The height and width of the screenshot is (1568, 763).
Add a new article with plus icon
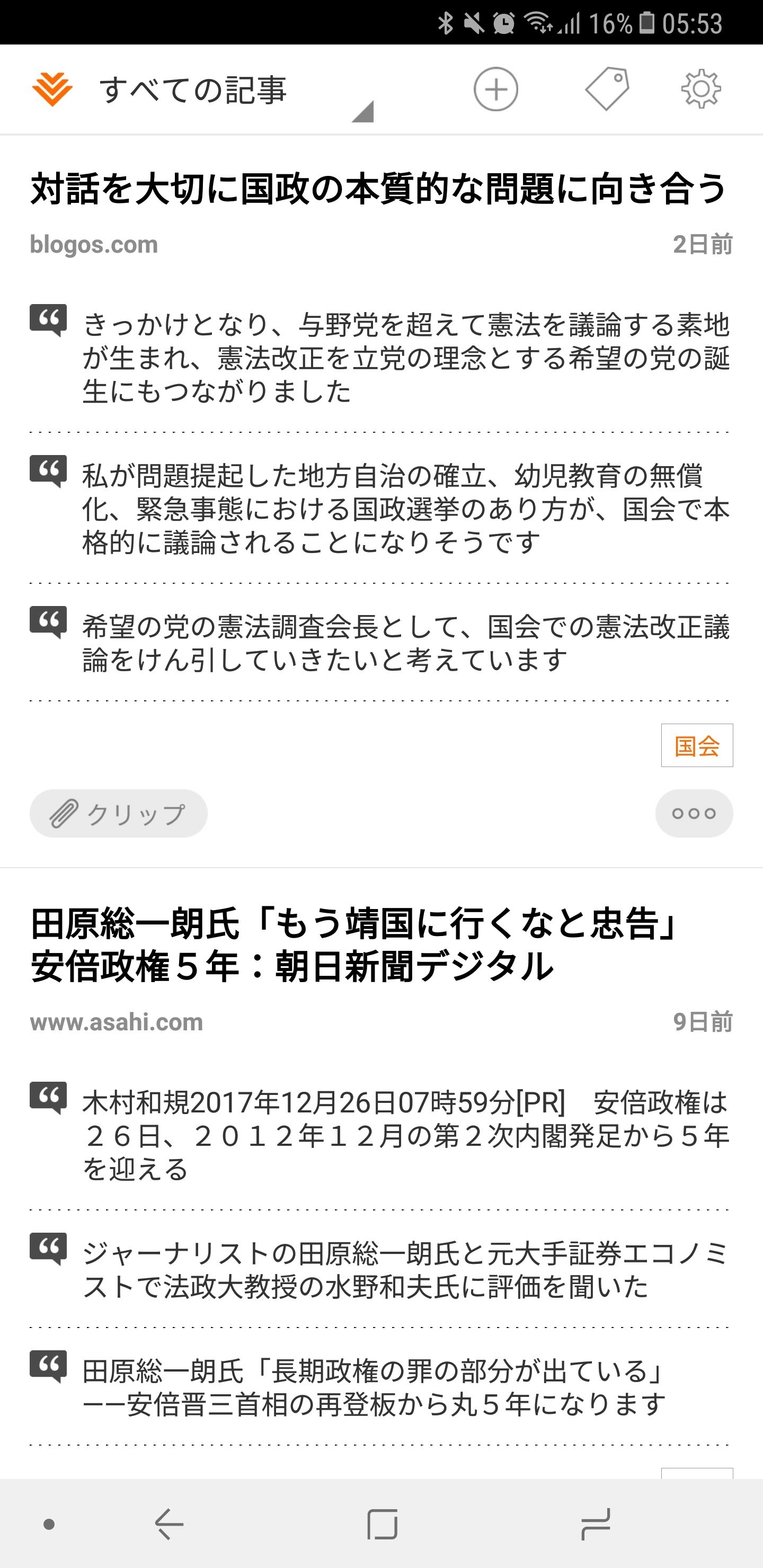(495, 90)
